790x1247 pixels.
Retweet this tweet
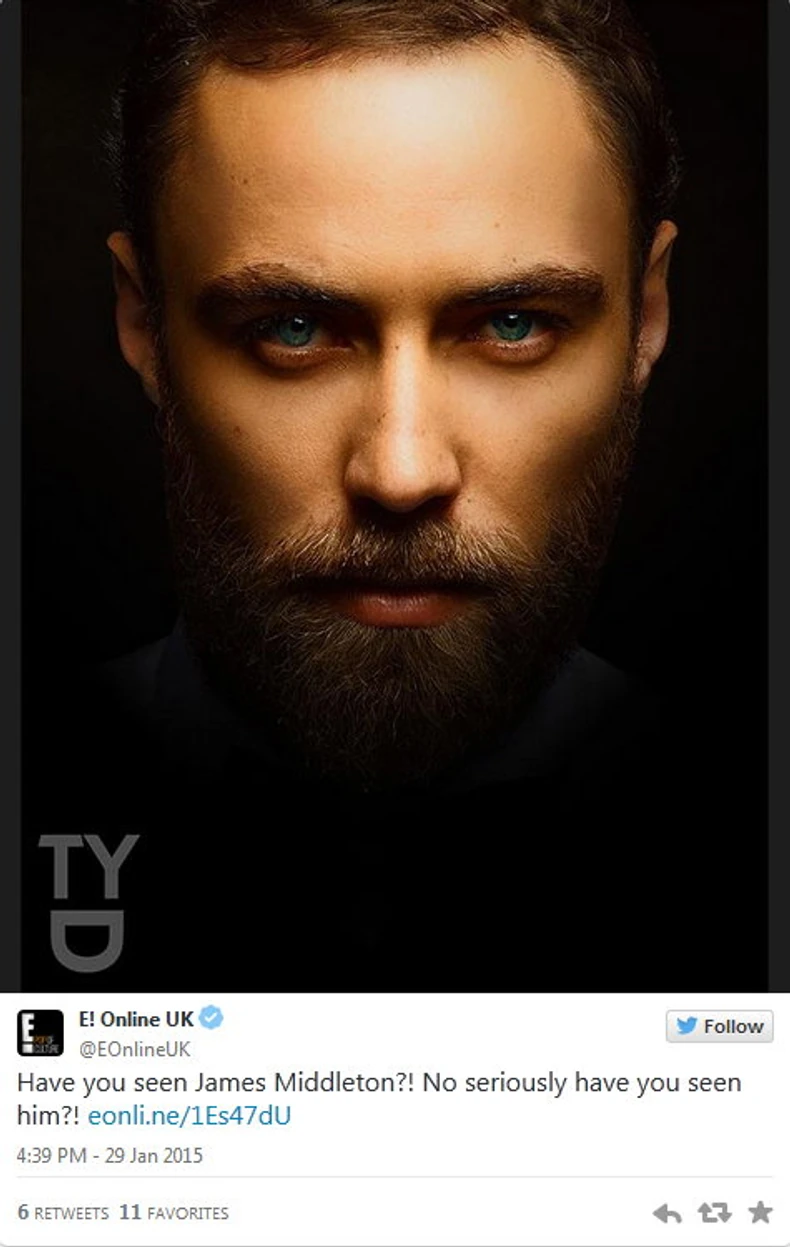tap(714, 1214)
